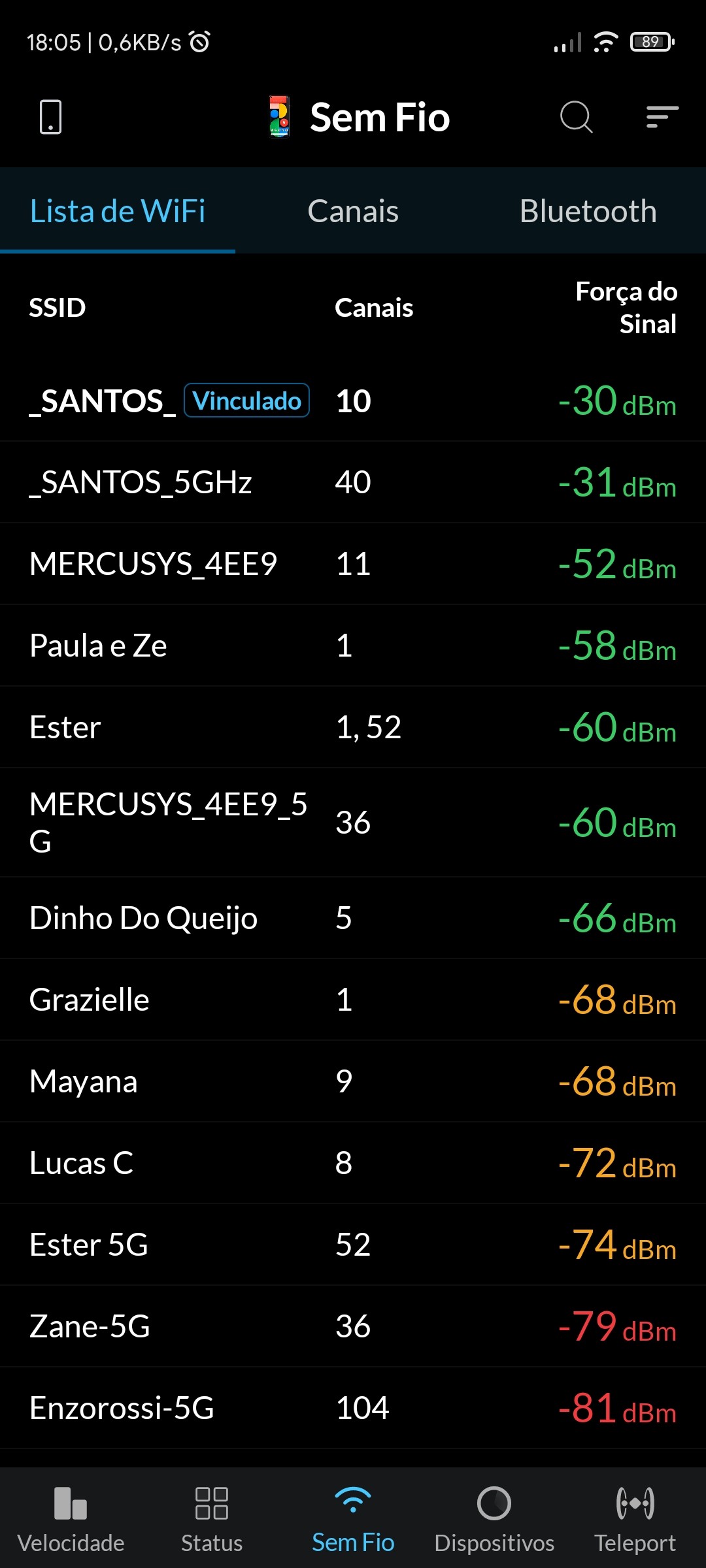This screenshot has height=1568, width=706.
Task: Open the Lucas C network
Action: point(353,1164)
